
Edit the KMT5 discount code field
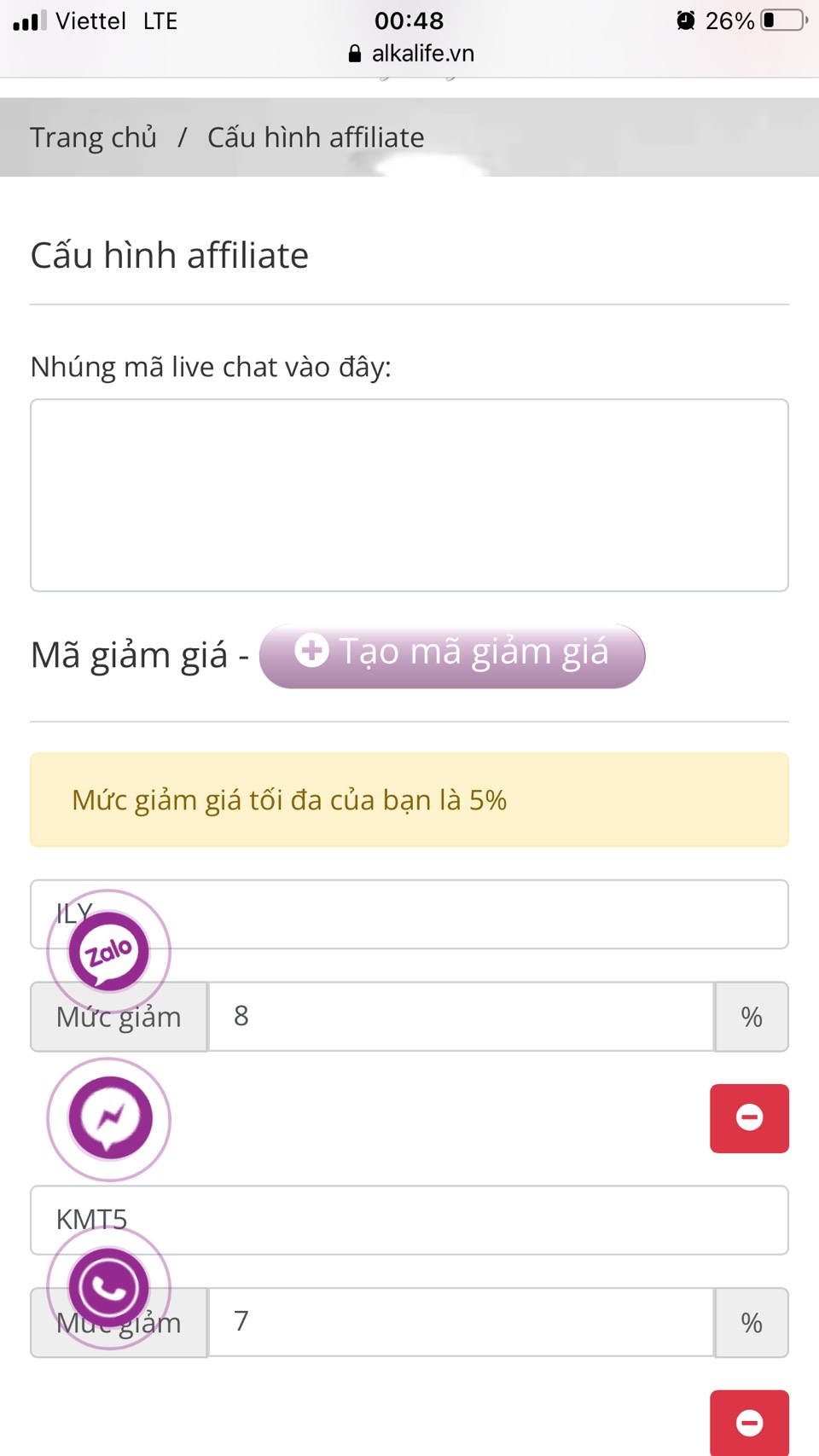click(x=478, y=1220)
